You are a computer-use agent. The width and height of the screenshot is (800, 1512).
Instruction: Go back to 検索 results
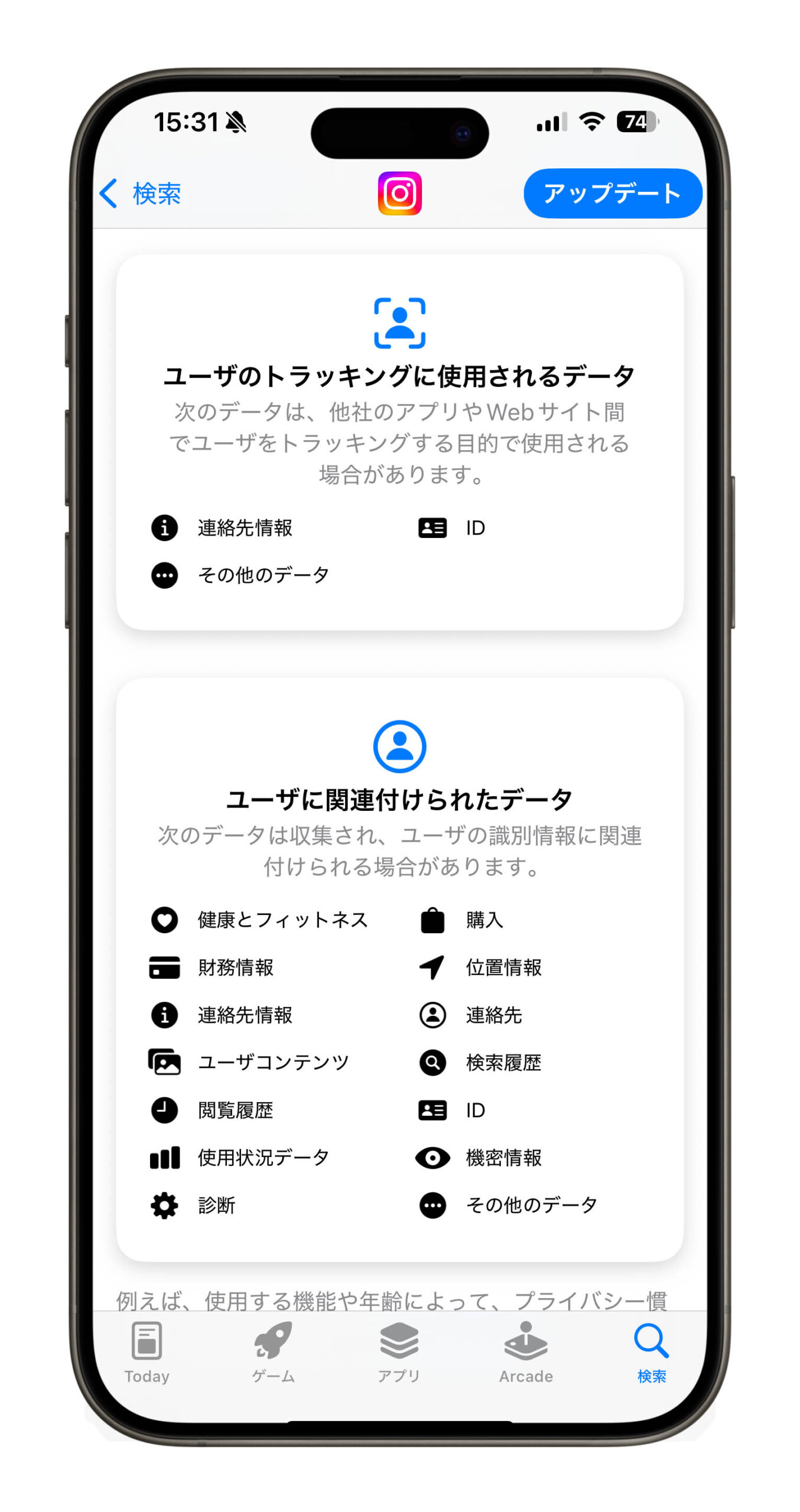coord(141,194)
